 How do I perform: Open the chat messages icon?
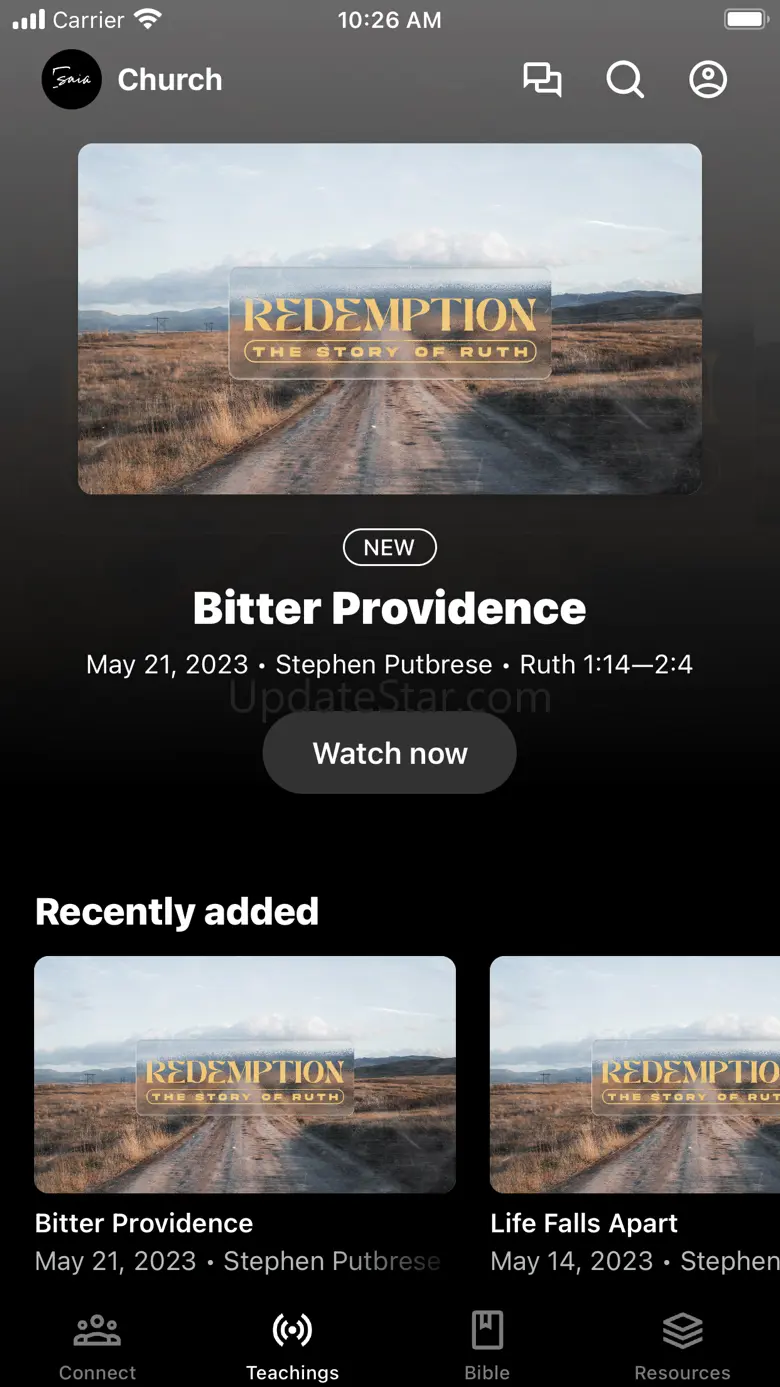[542, 80]
